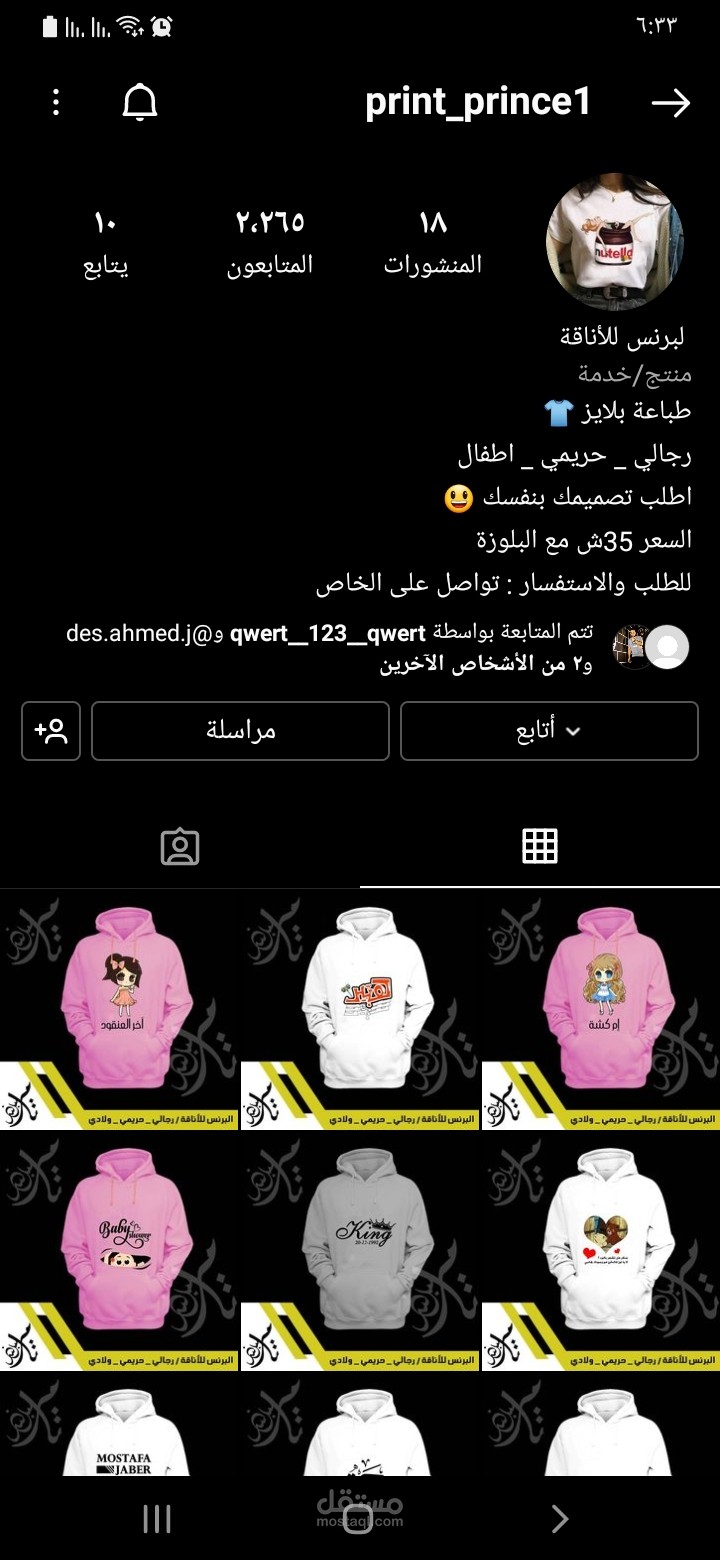View the followers list (المتابعون)
This screenshot has width=720, height=1560.
[x=270, y=242]
